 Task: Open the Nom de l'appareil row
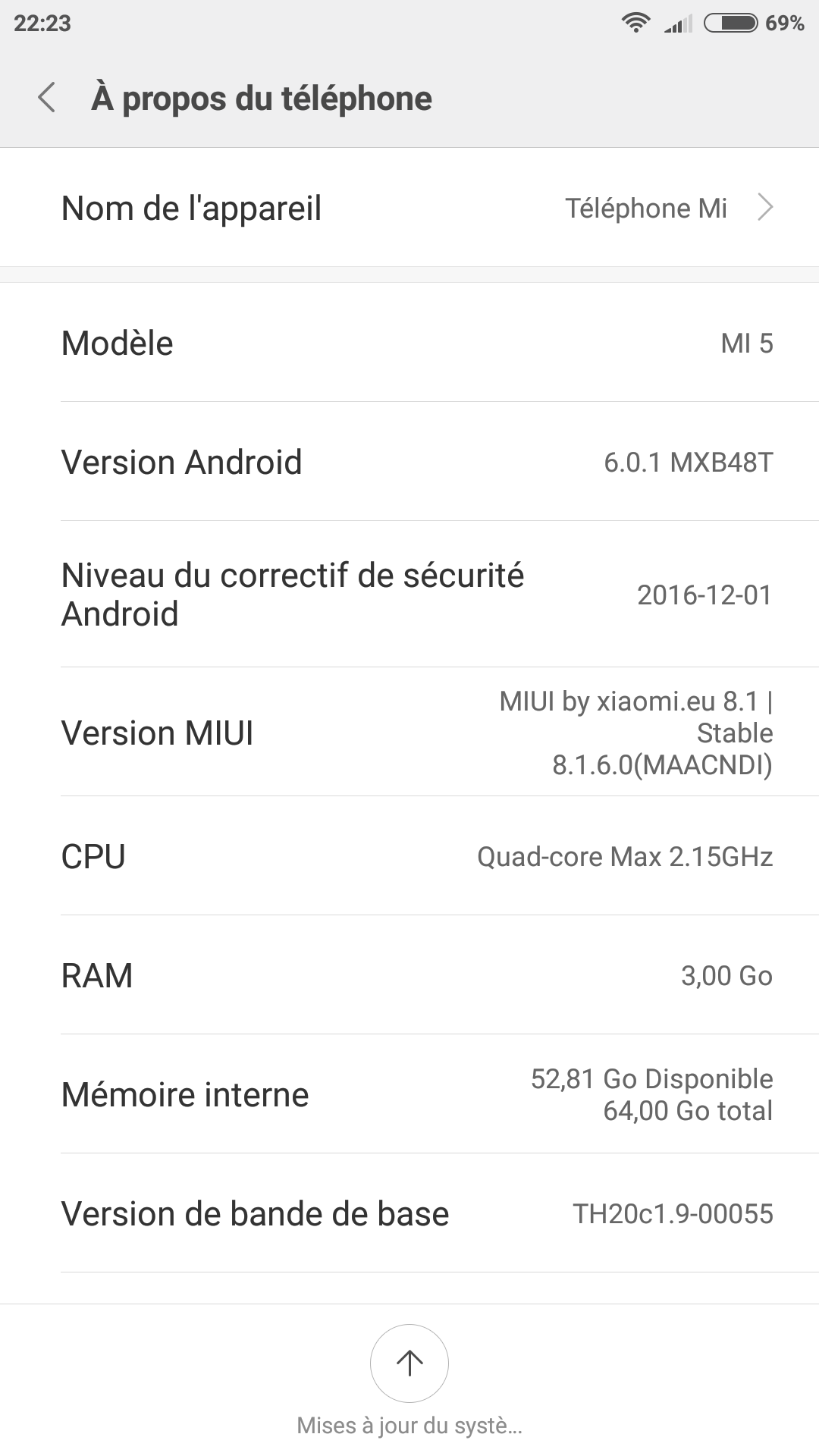(409, 207)
